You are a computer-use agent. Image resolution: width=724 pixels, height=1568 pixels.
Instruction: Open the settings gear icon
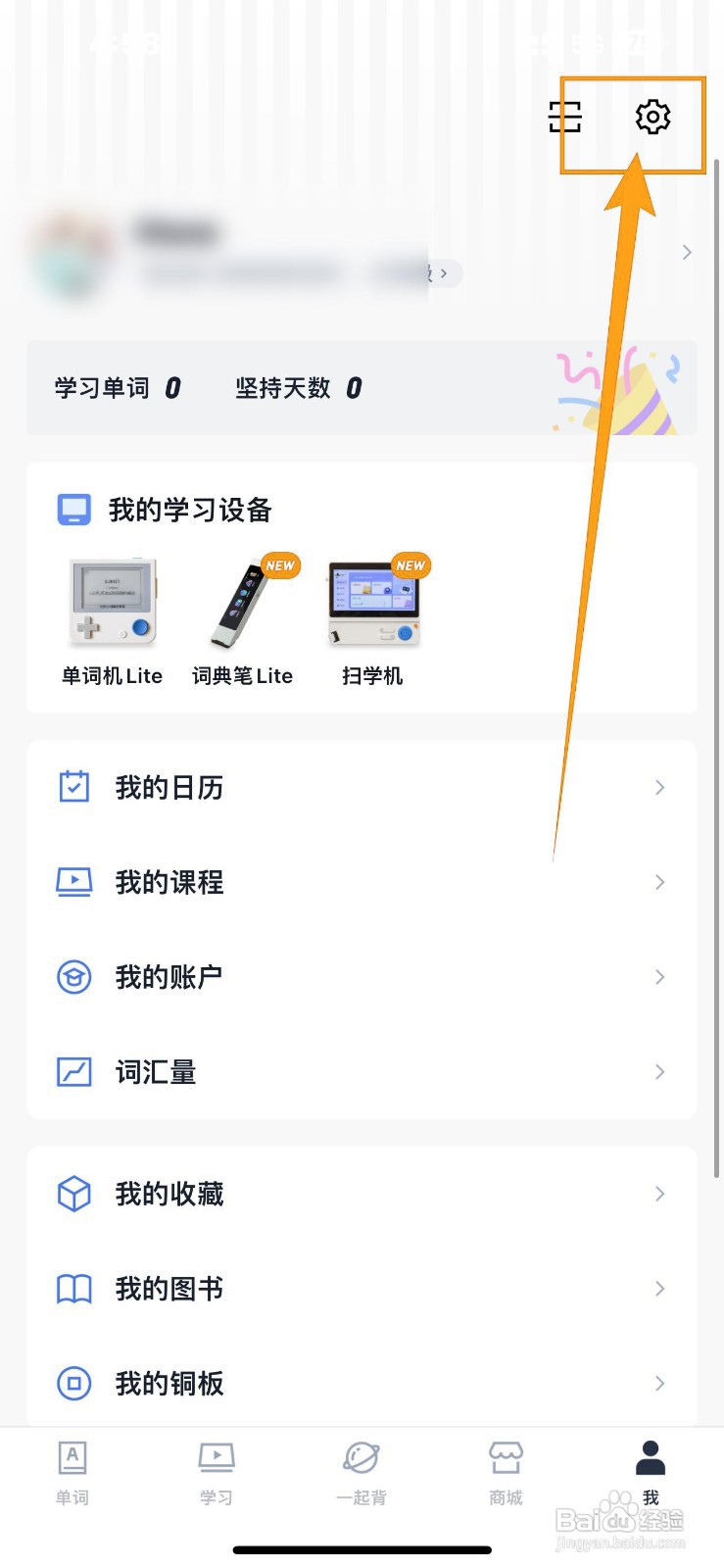(x=653, y=116)
